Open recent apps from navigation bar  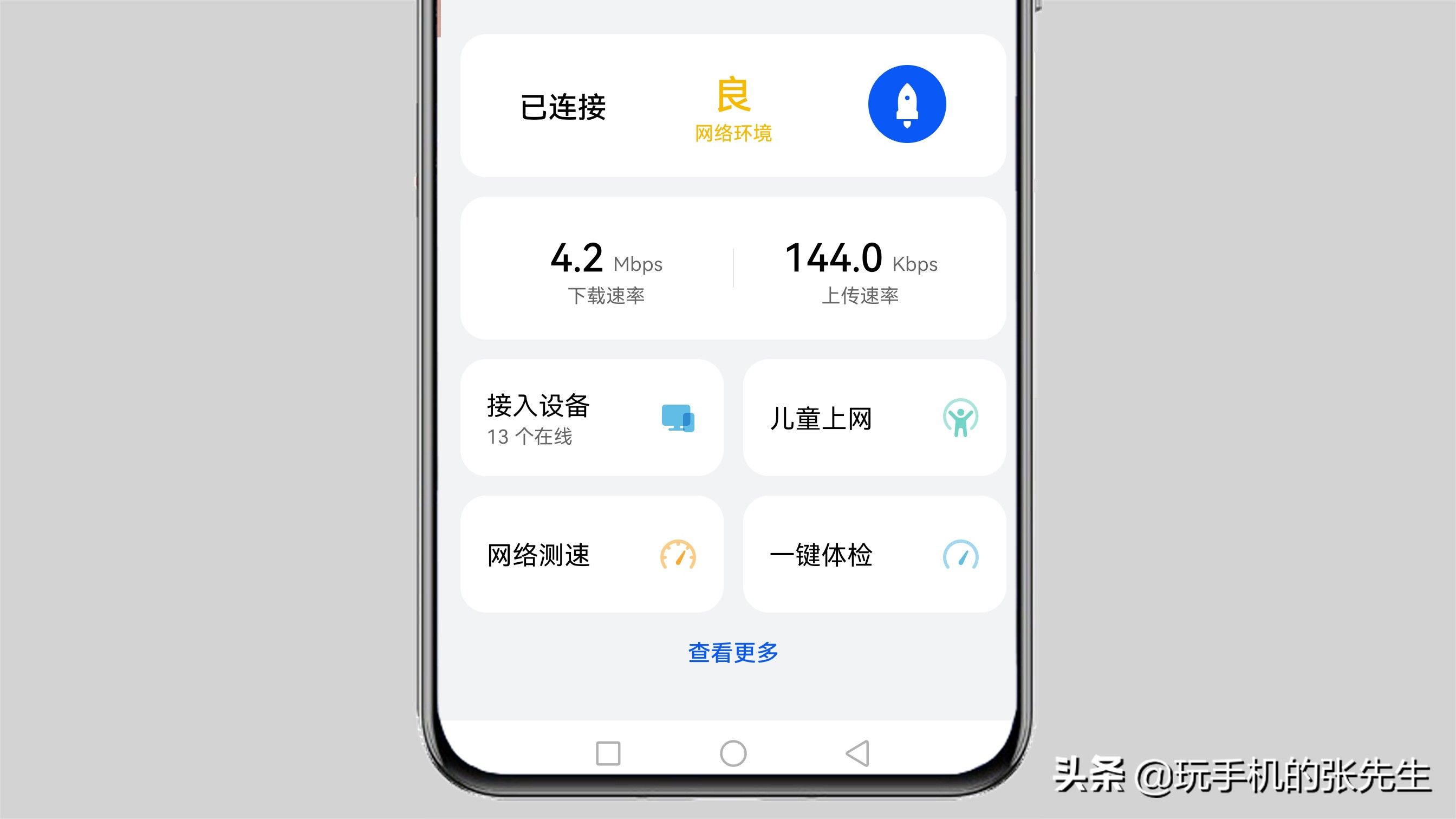[x=608, y=753]
